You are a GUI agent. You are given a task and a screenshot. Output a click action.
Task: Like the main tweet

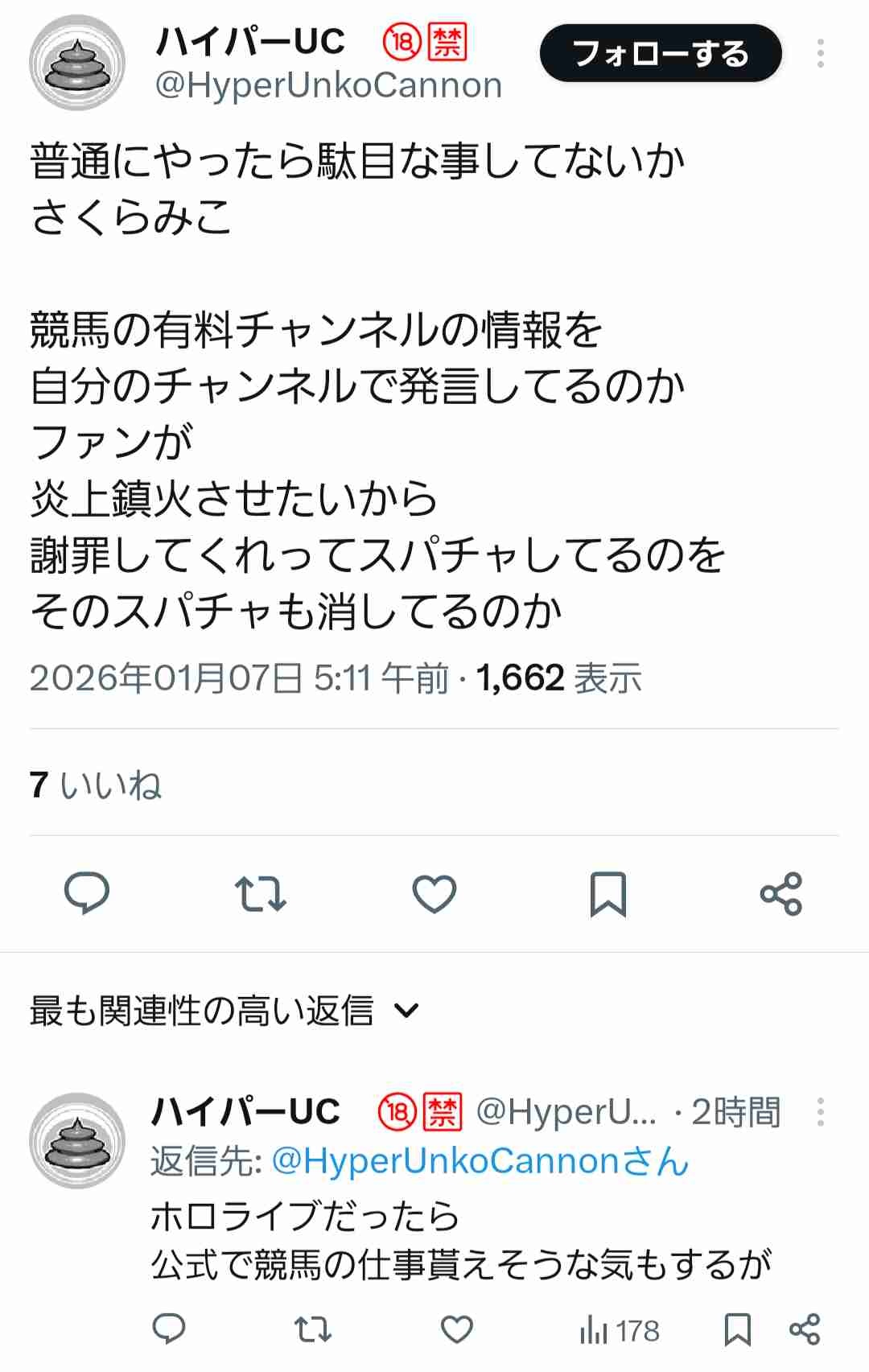pyautogui.click(x=434, y=893)
